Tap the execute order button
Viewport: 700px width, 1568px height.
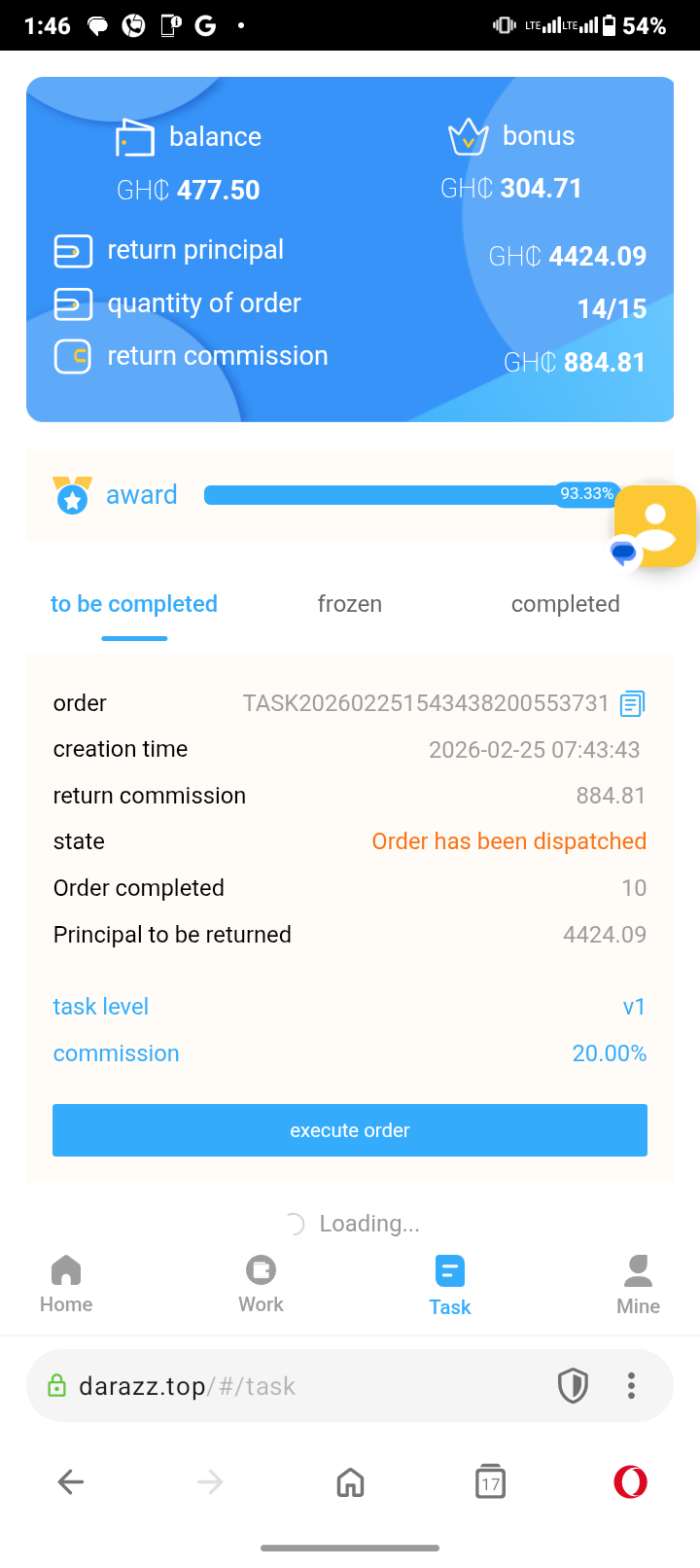(x=350, y=1130)
